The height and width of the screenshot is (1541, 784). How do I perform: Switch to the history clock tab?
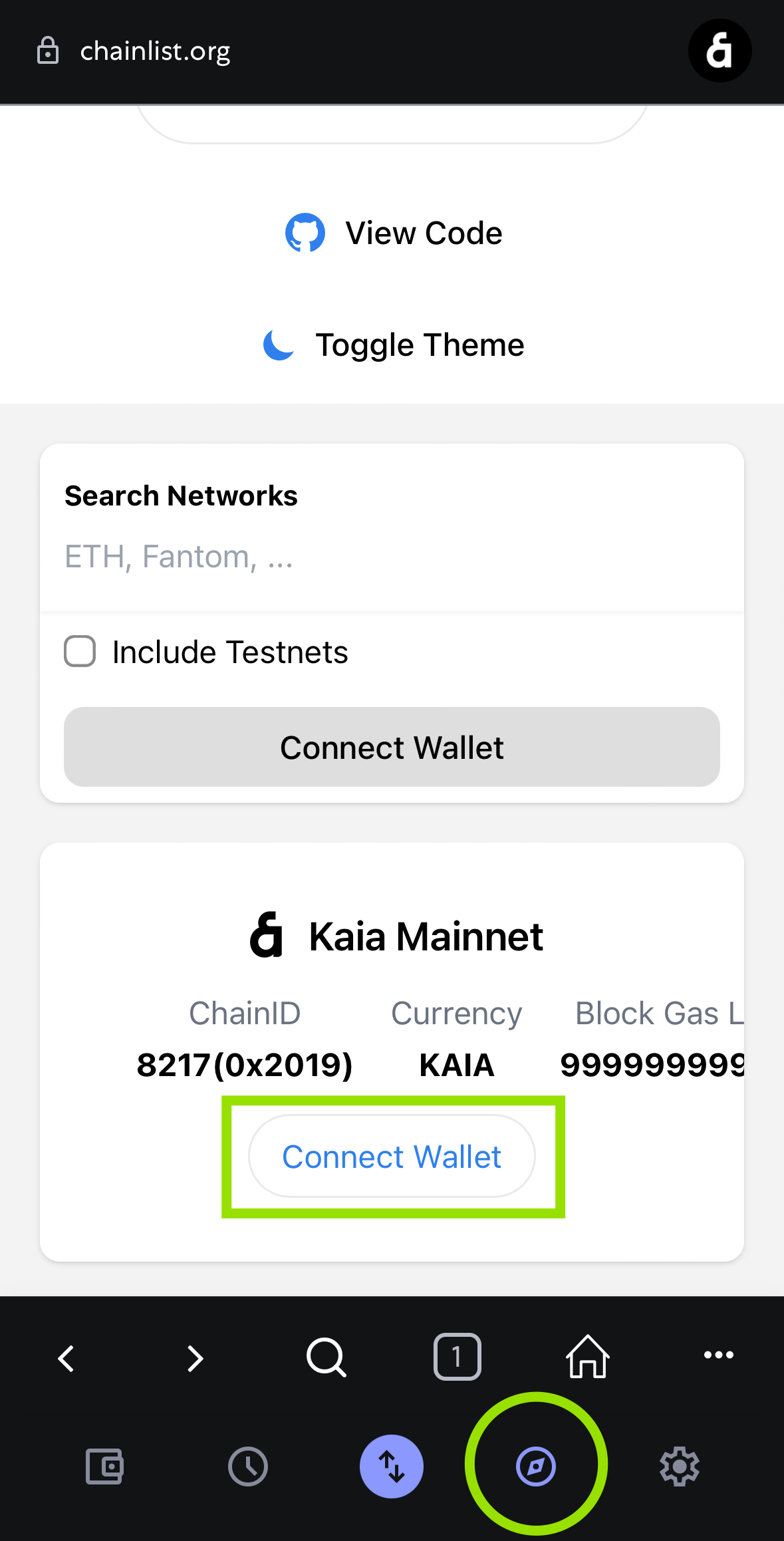point(248,1467)
